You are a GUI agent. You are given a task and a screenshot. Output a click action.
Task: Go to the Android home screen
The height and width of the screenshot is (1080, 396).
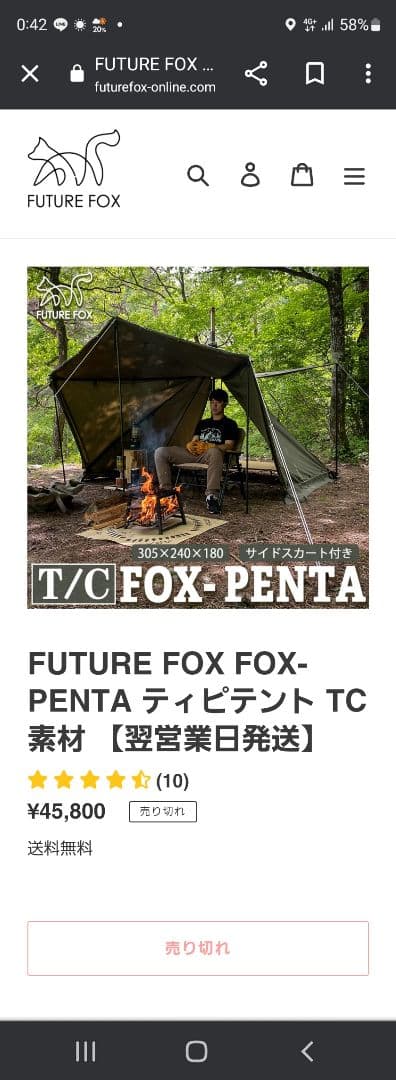pyautogui.click(x=196, y=1051)
